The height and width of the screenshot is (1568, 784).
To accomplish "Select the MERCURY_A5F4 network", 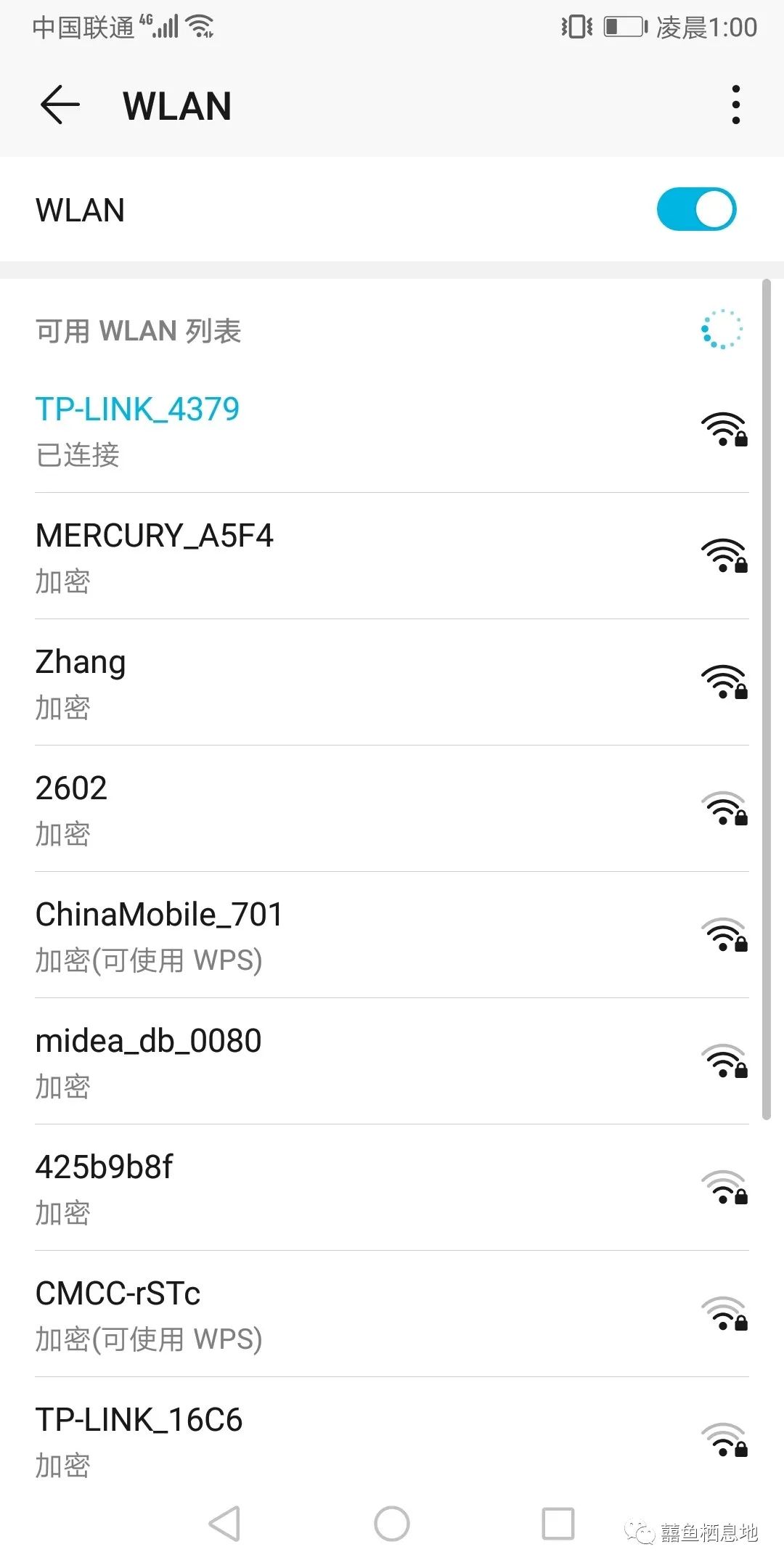I will pos(392,556).
